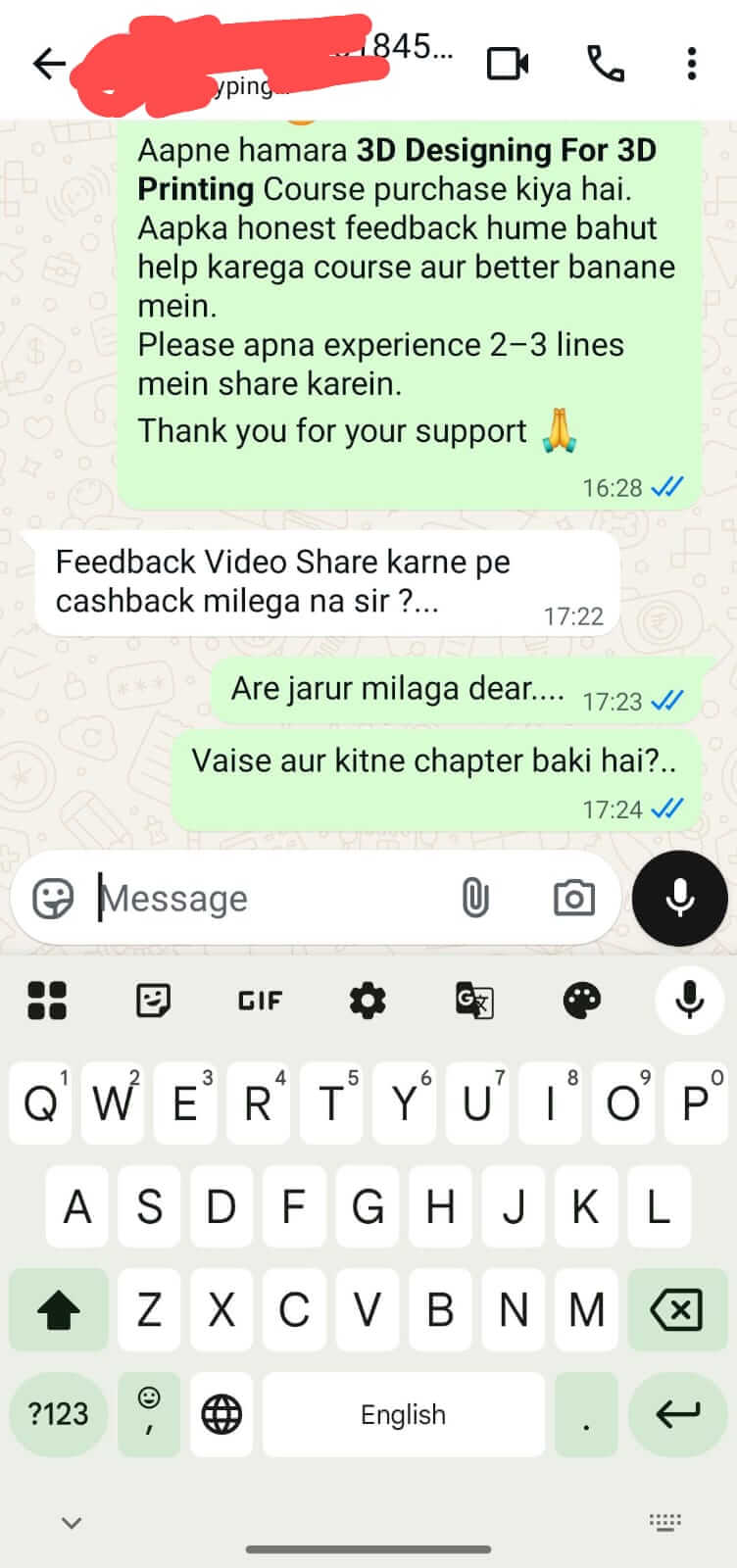Open the keyboard's GIF search
The image size is (737, 1568).
[x=260, y=1001]
